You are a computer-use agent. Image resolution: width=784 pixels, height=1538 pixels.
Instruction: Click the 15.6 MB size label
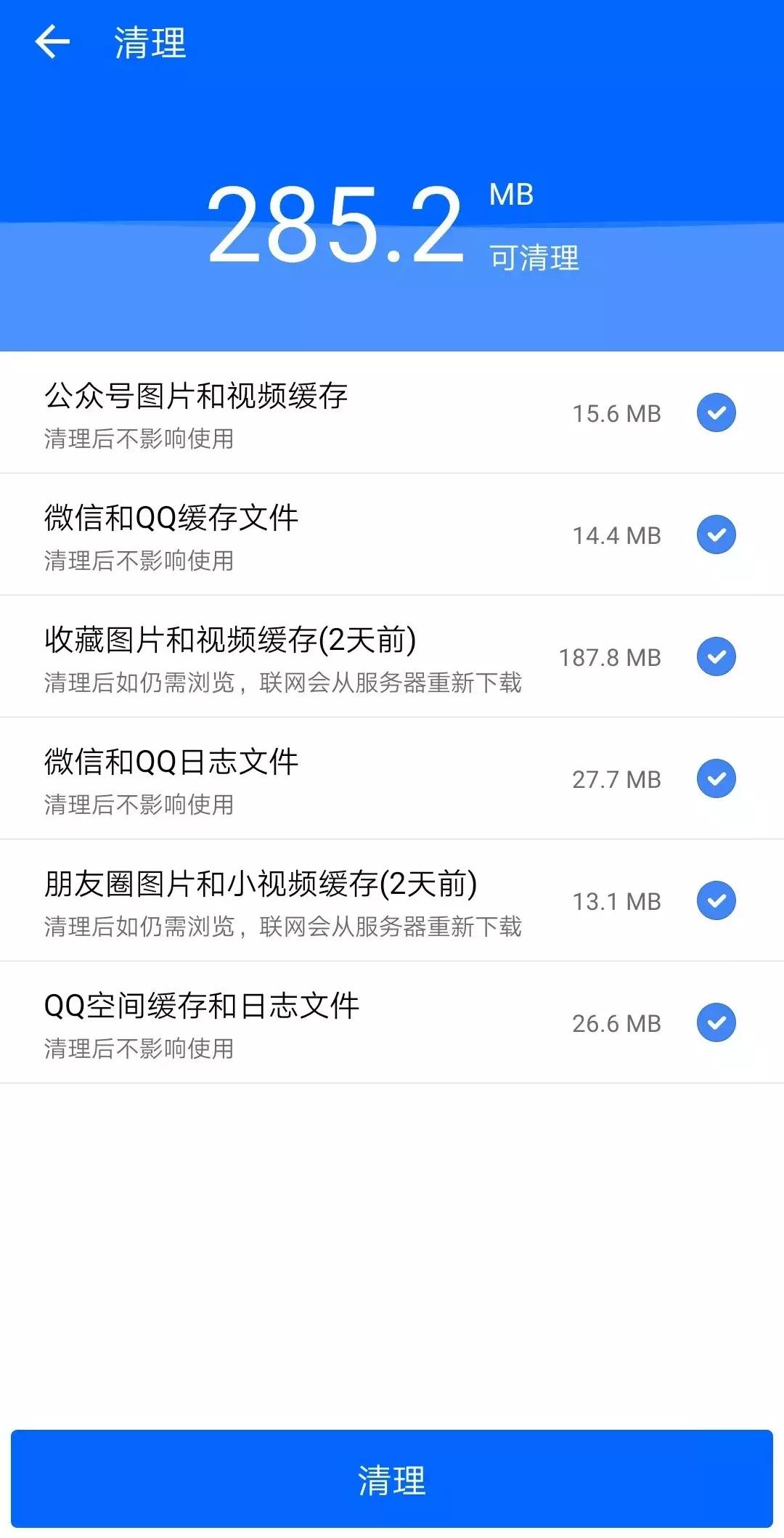[x=617, y=414]
